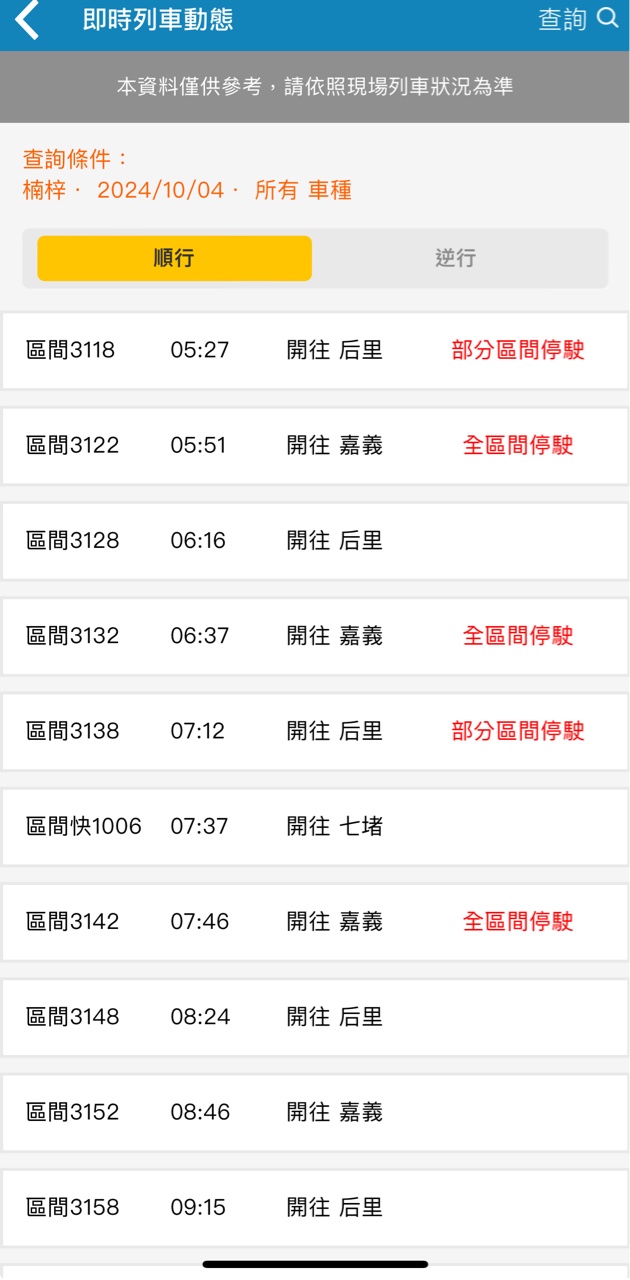Go back using the top-left arrow

click(x=28, y=21)
